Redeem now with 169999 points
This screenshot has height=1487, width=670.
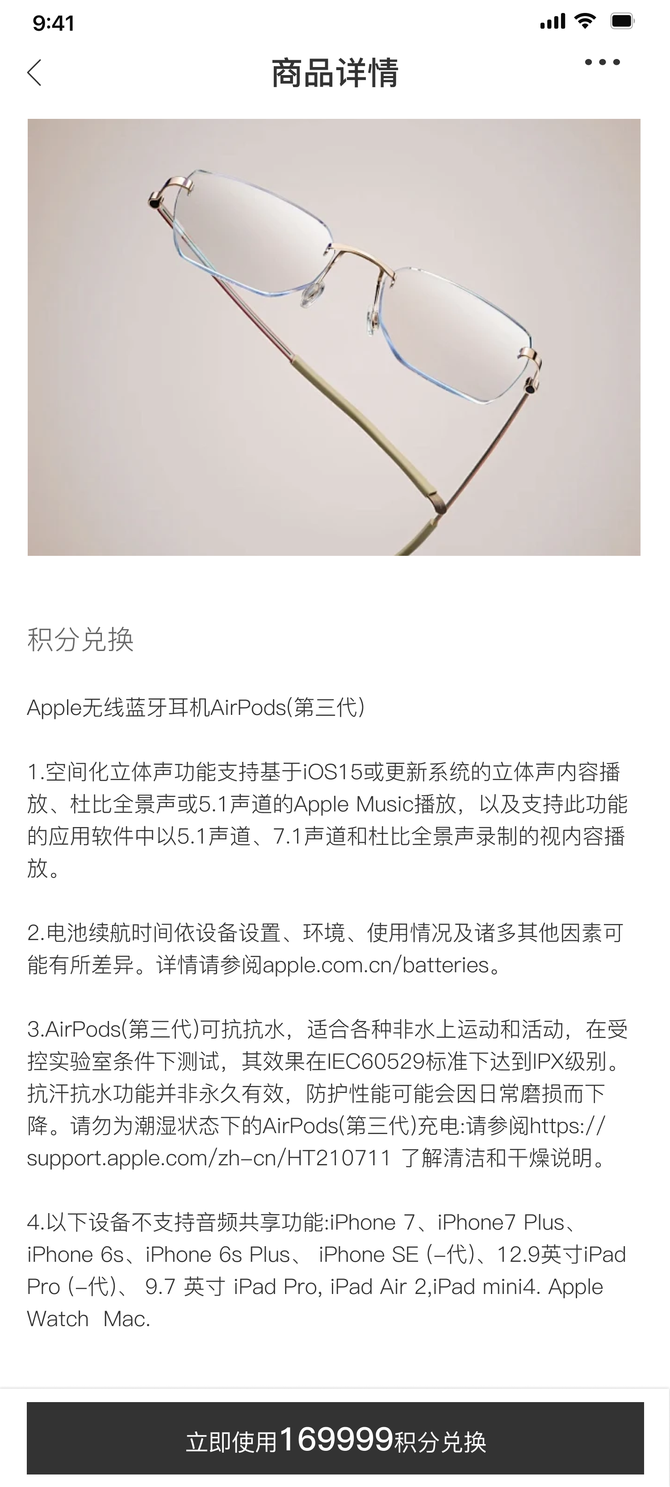(x=335, y=1440)
